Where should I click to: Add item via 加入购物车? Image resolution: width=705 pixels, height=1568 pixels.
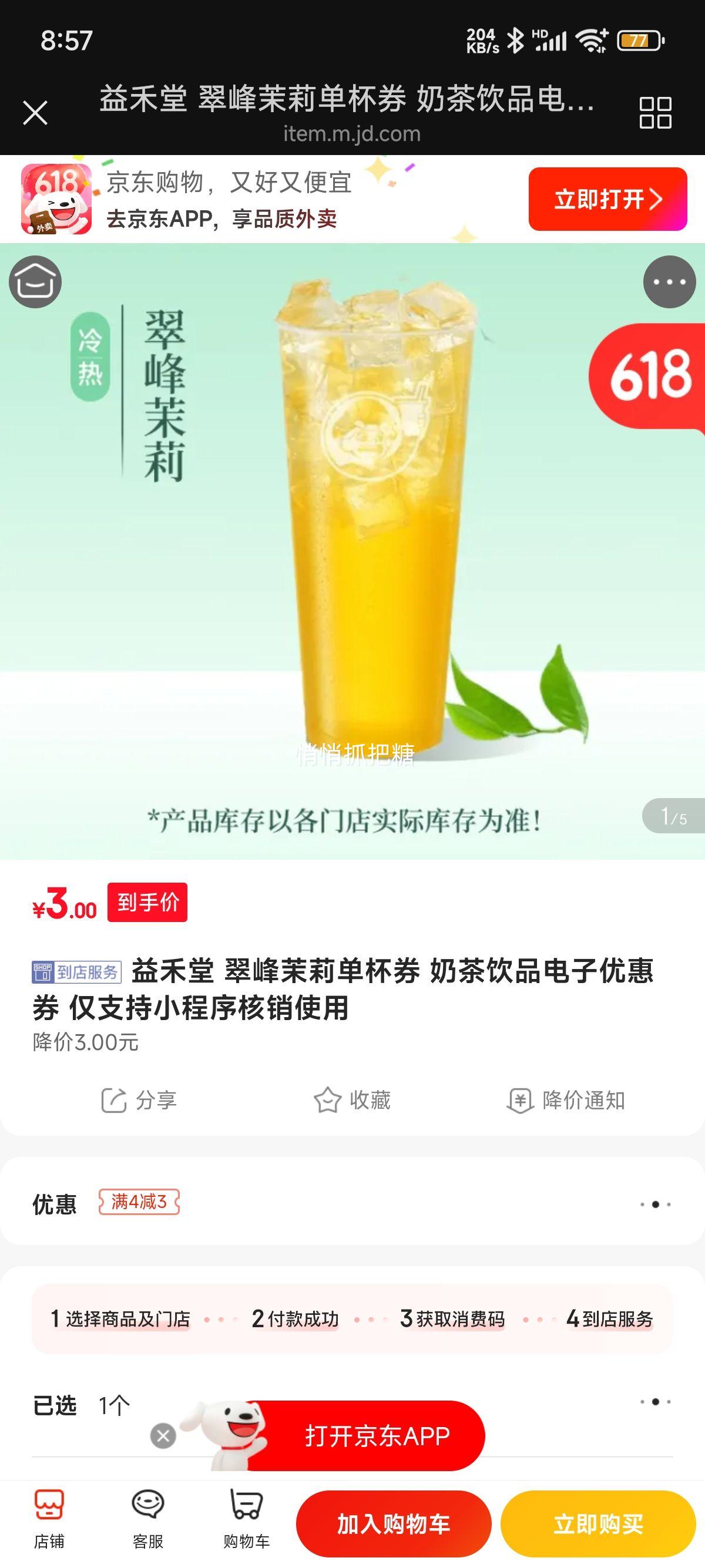click(x=393, y=1524)
